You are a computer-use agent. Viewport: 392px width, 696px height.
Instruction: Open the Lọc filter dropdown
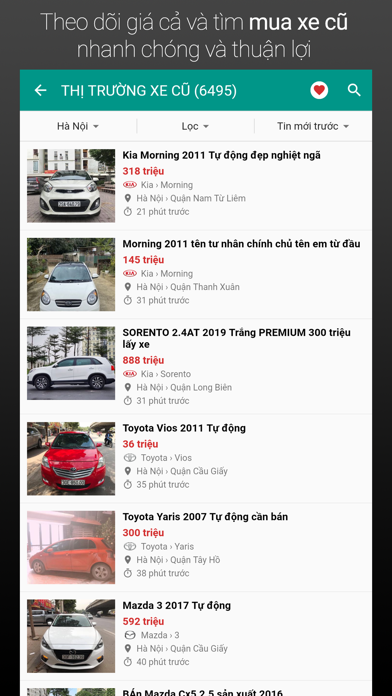pos(195,126)
